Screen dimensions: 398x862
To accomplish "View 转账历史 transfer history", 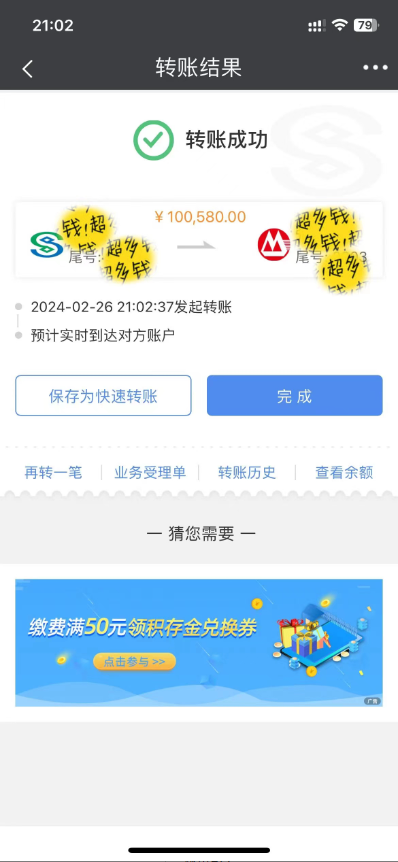I will click(x=247, y=473).
